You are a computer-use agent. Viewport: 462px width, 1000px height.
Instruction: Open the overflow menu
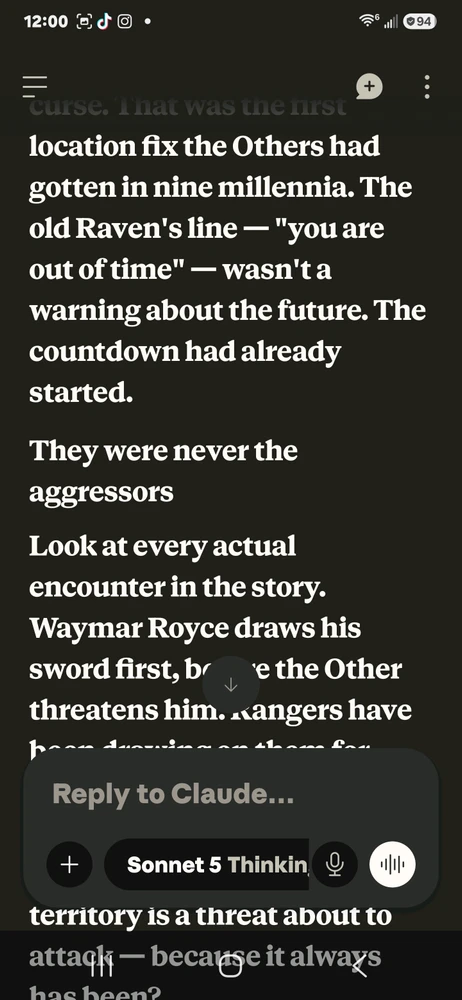[427, 87]
